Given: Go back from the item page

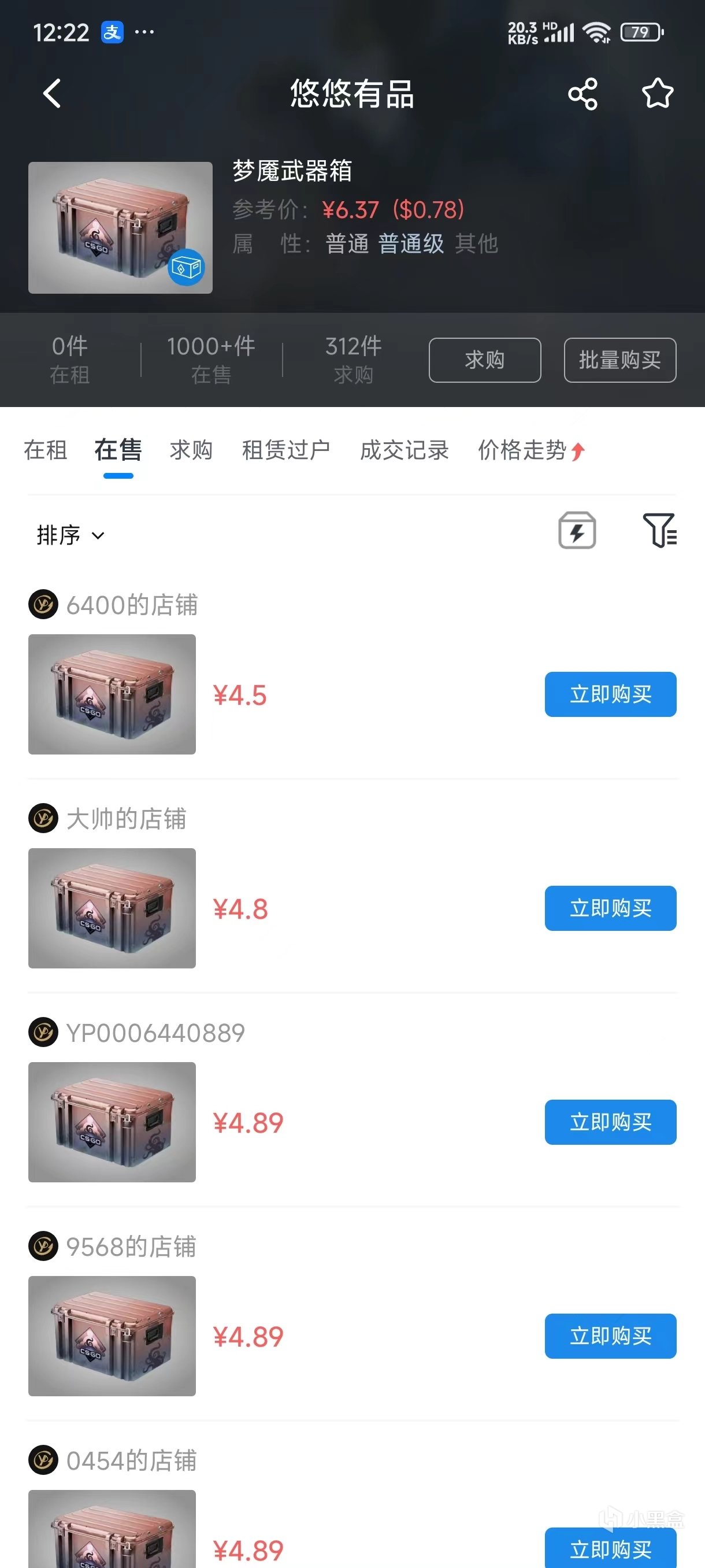Looking at the screenshot, I should [x=53, y=94].
